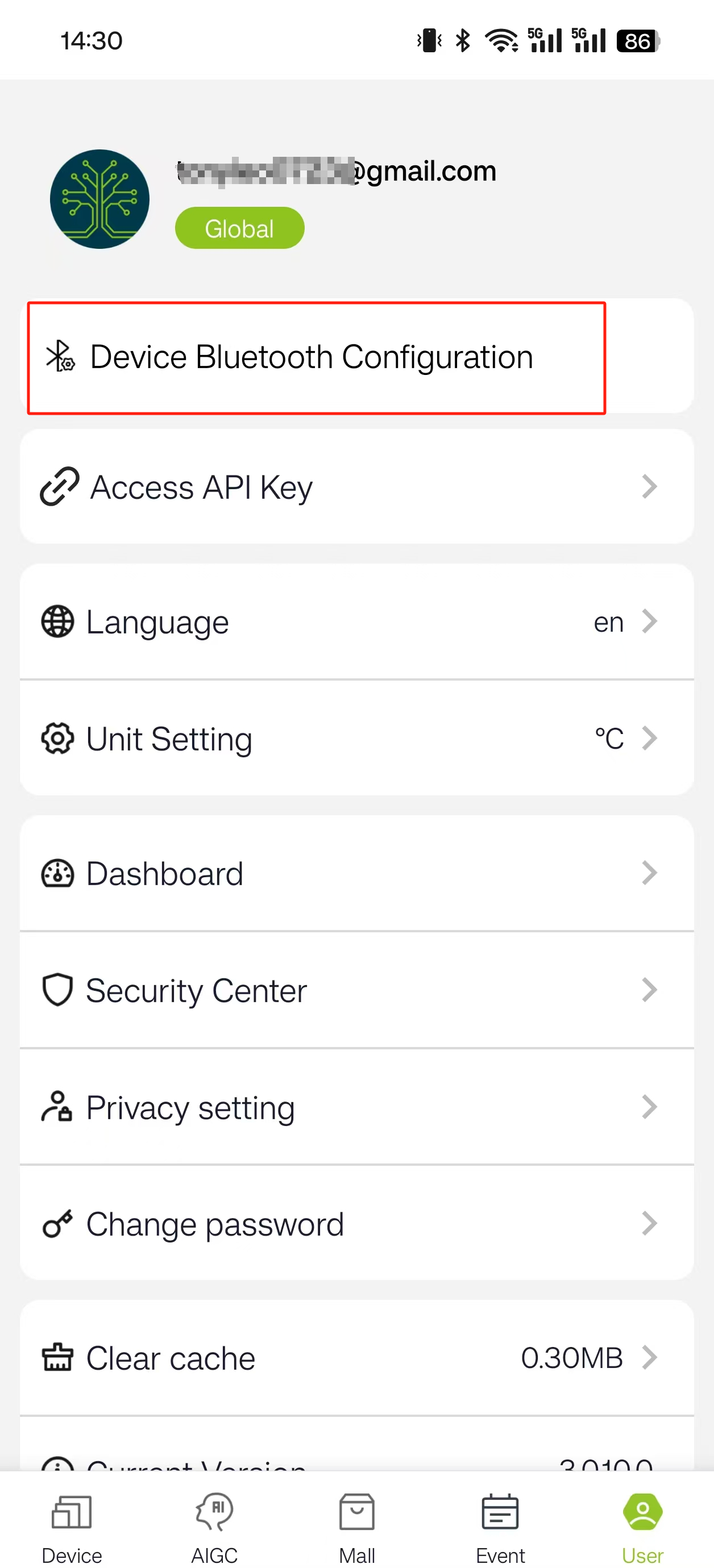
Task: Open the Language setting
Action: tap(356, 622)
